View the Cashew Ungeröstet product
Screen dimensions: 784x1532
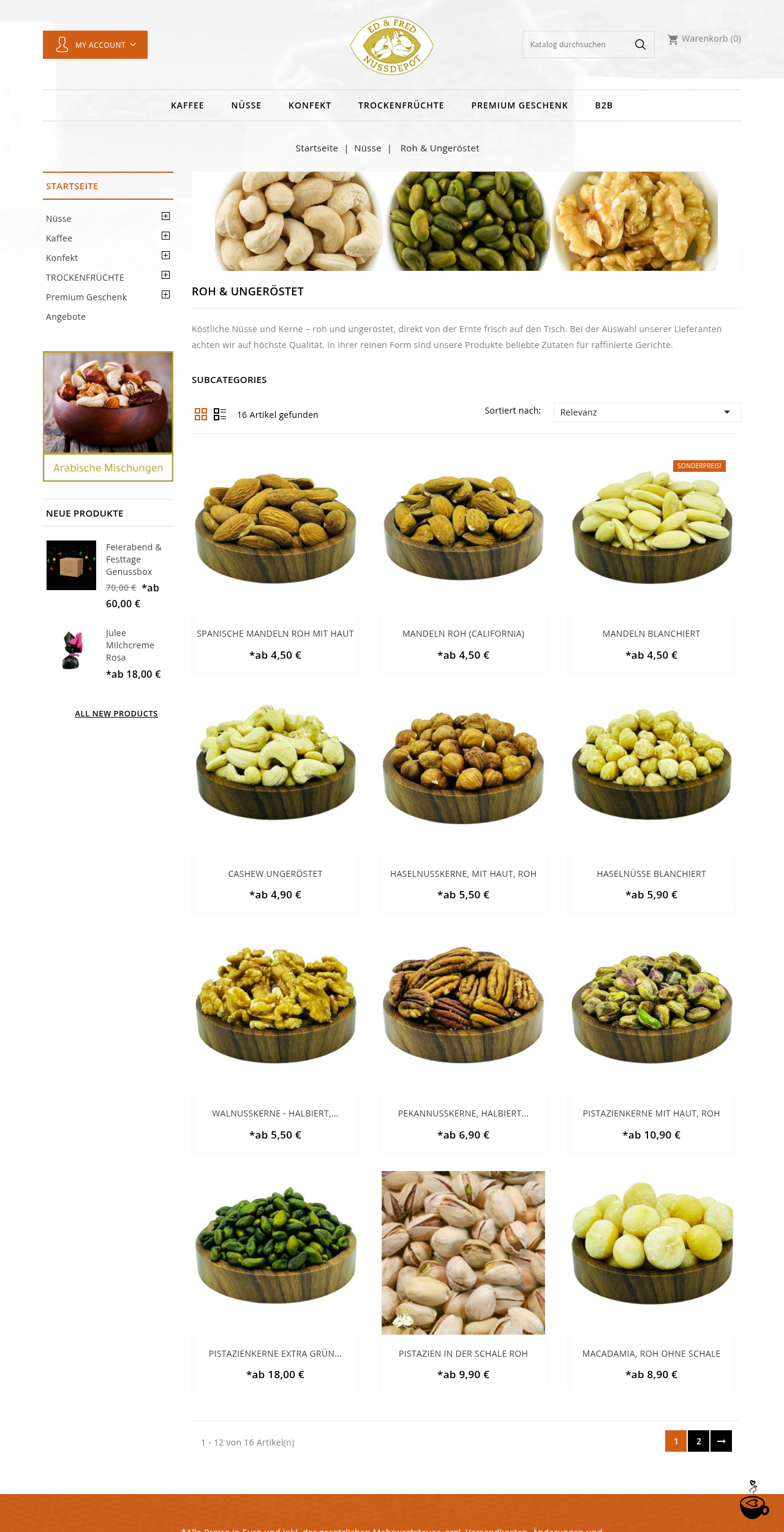tap(275, 874)
